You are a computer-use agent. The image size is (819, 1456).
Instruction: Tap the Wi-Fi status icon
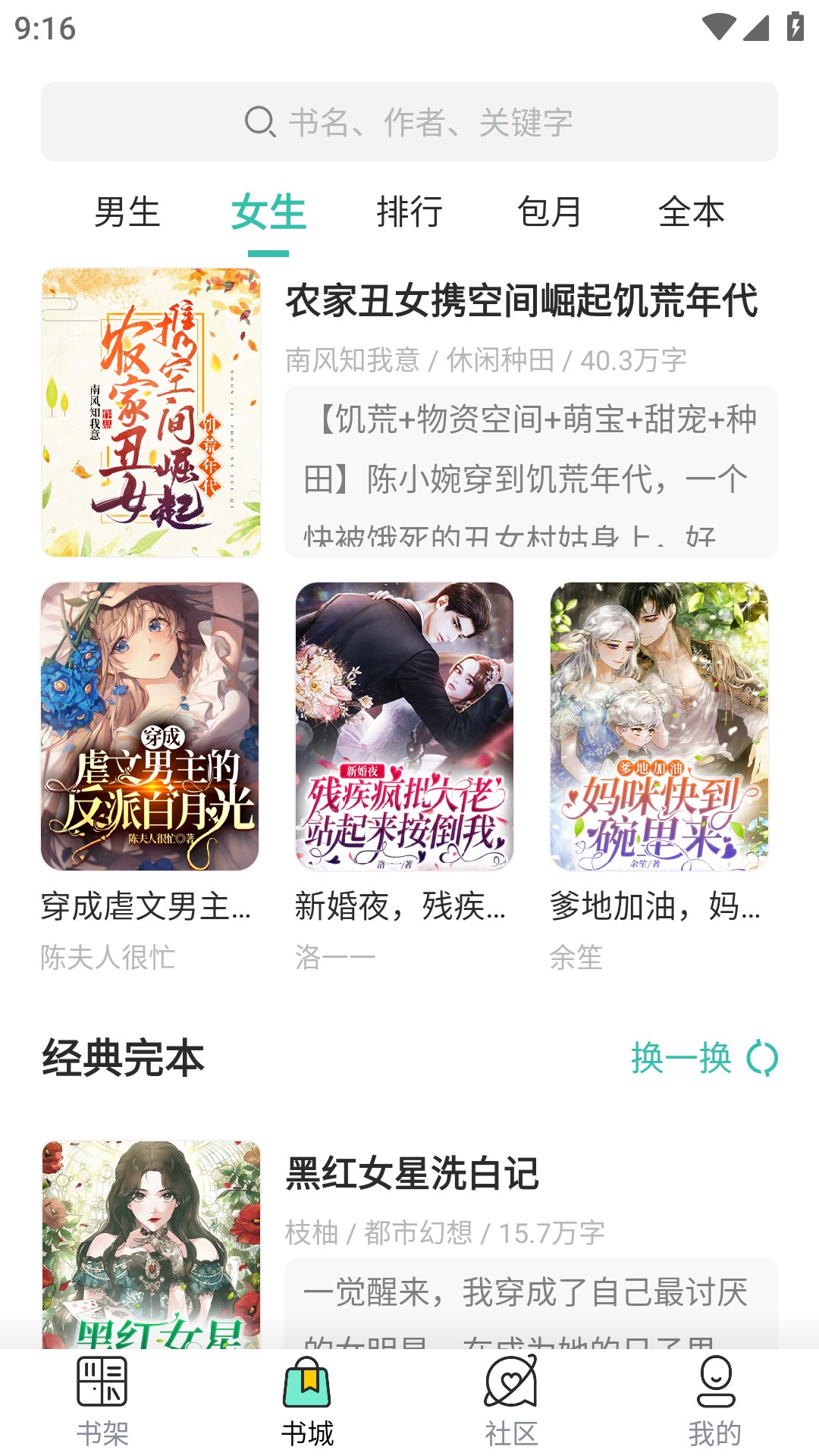pos(717,25)
